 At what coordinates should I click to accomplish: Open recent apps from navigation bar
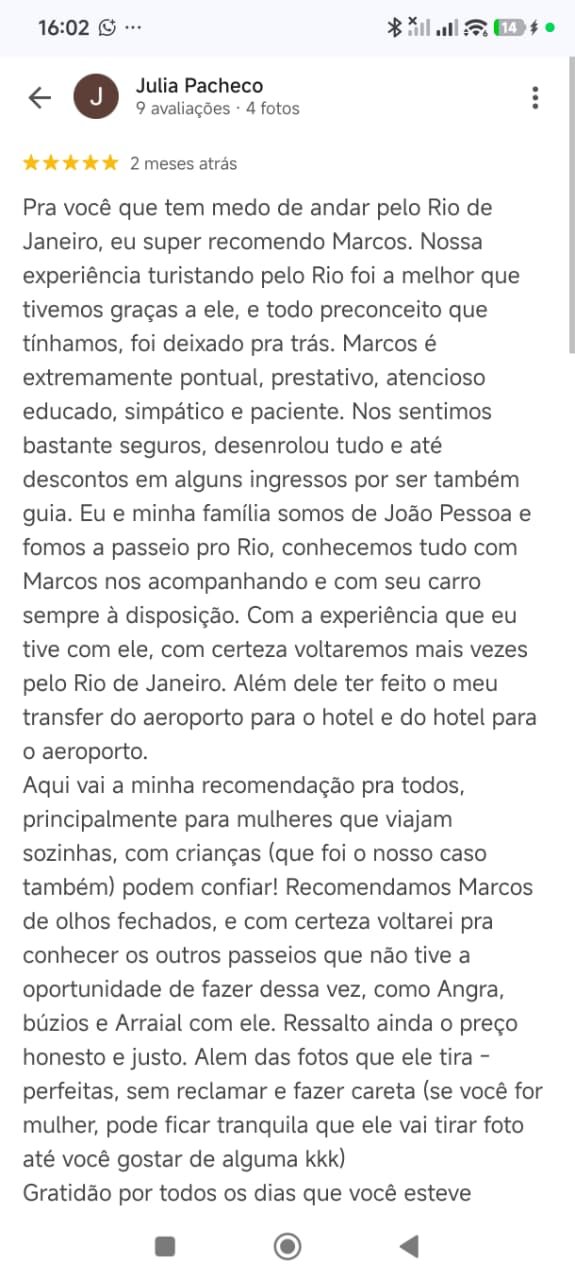[x=166, y=1245]
